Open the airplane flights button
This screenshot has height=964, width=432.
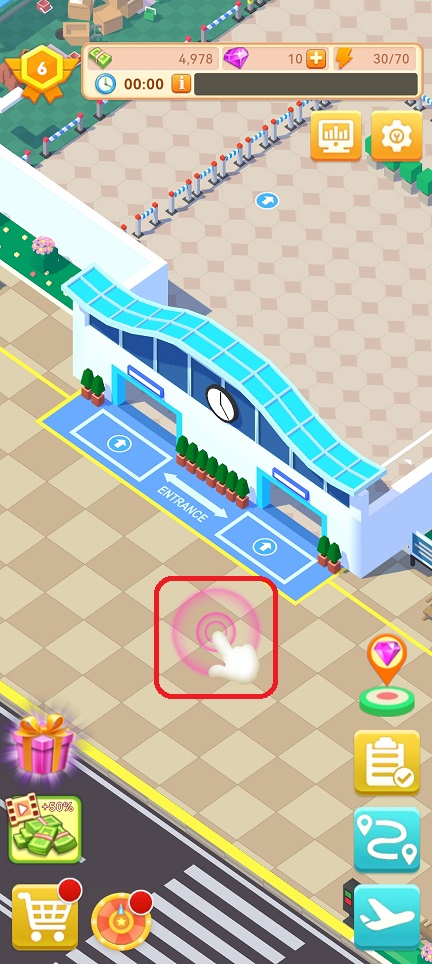coord(387,917)
